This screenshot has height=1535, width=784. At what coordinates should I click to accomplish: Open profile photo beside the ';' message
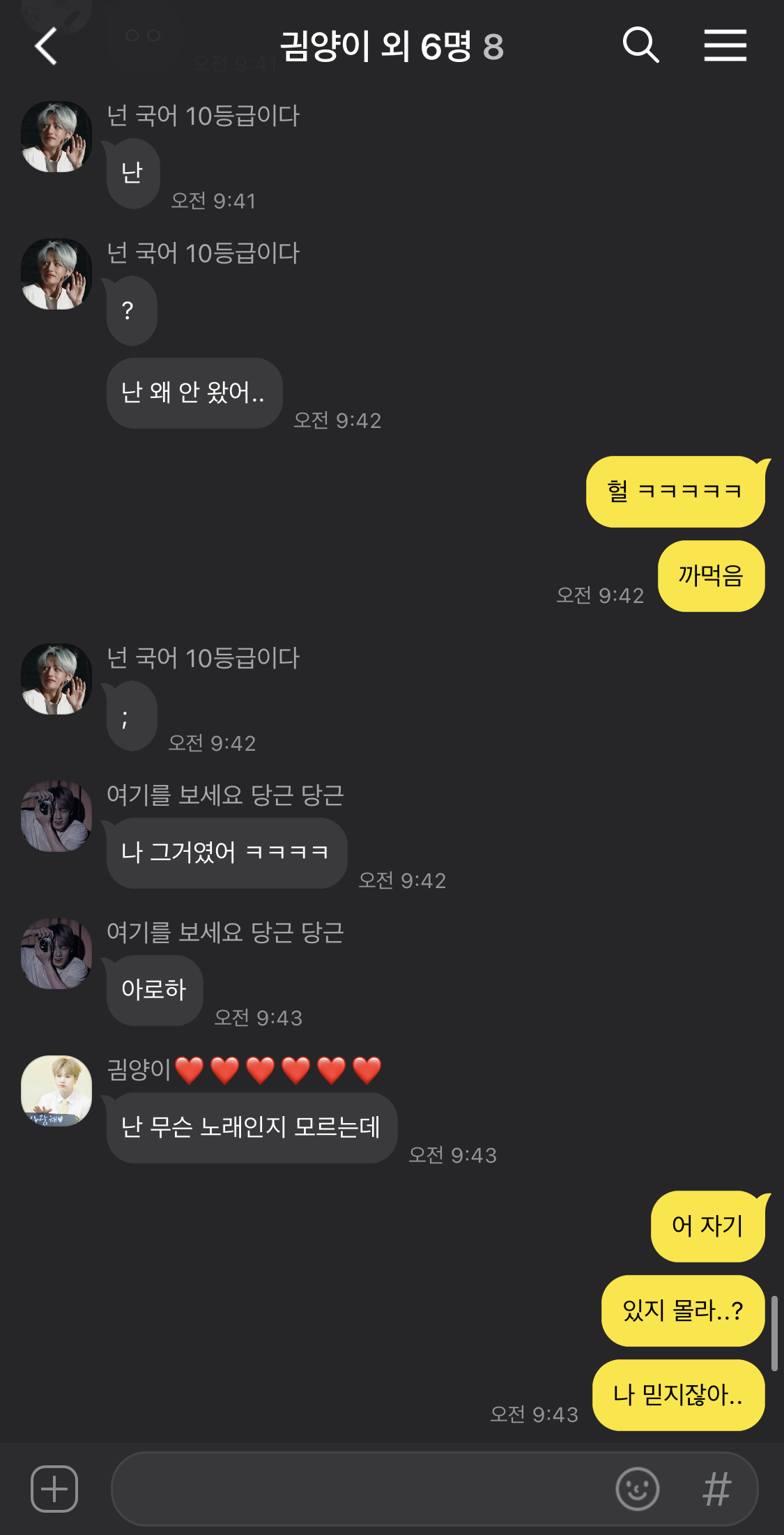tap(56, 679)
